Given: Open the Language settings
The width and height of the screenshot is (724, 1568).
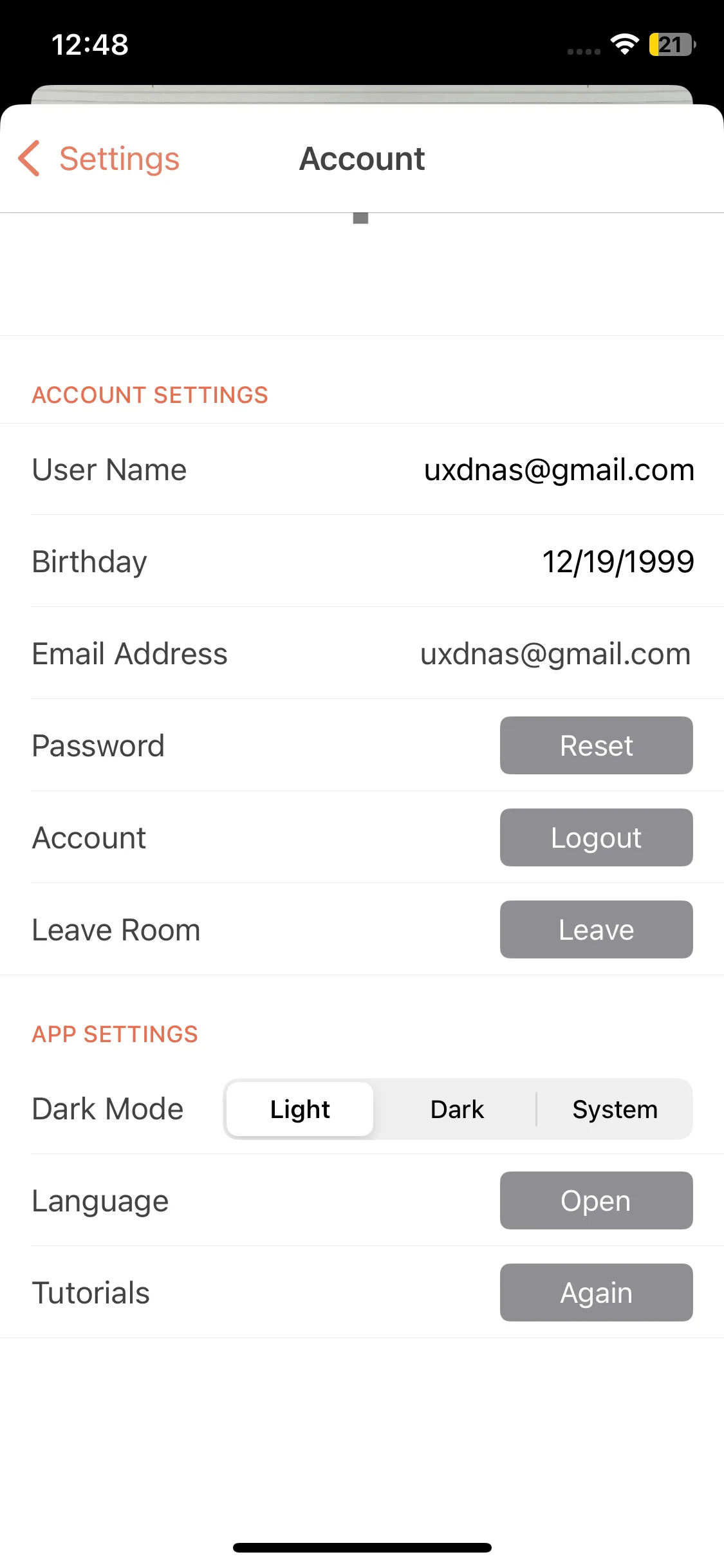Looking at the screenshot, I should click(x=596, y=1200).
